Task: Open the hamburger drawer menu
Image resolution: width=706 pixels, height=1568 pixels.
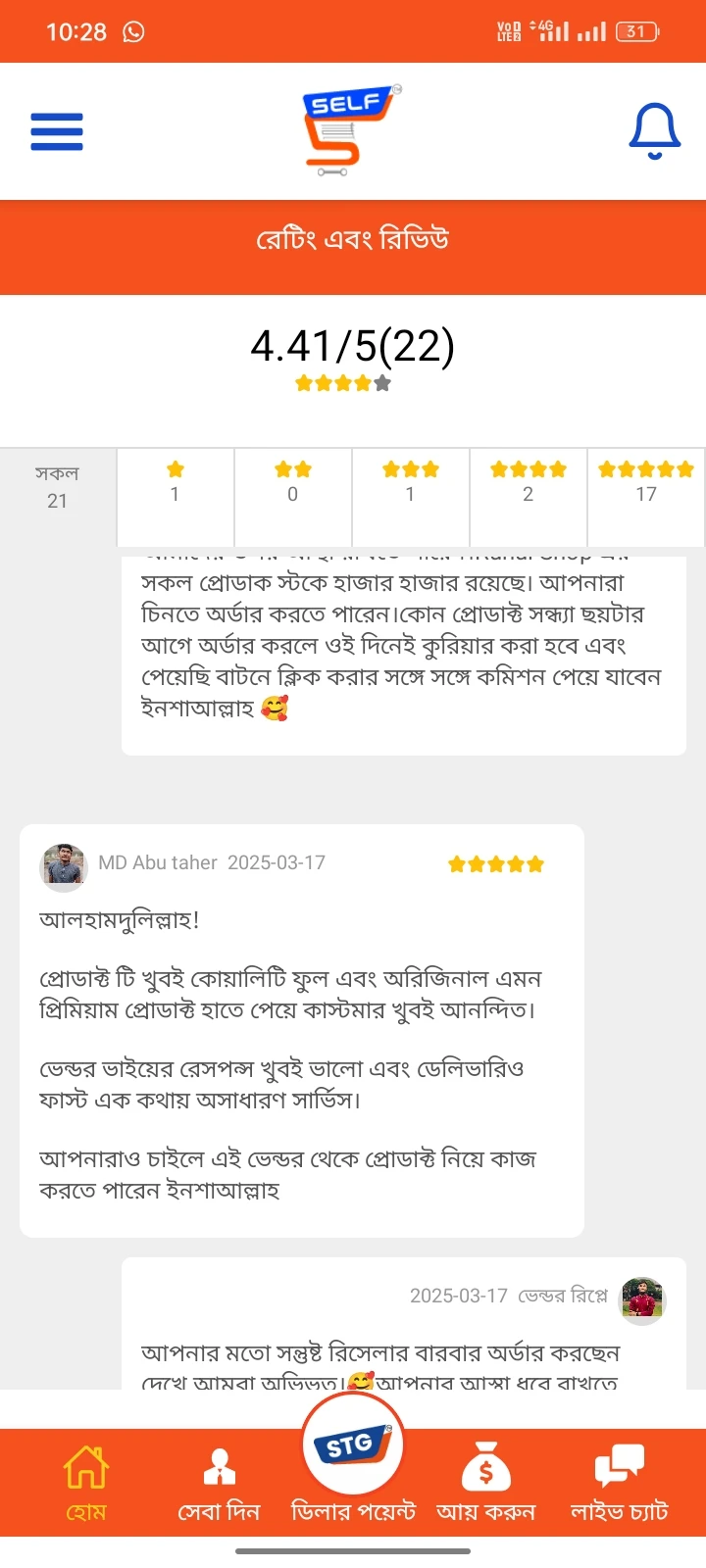Action: [57, 131]
